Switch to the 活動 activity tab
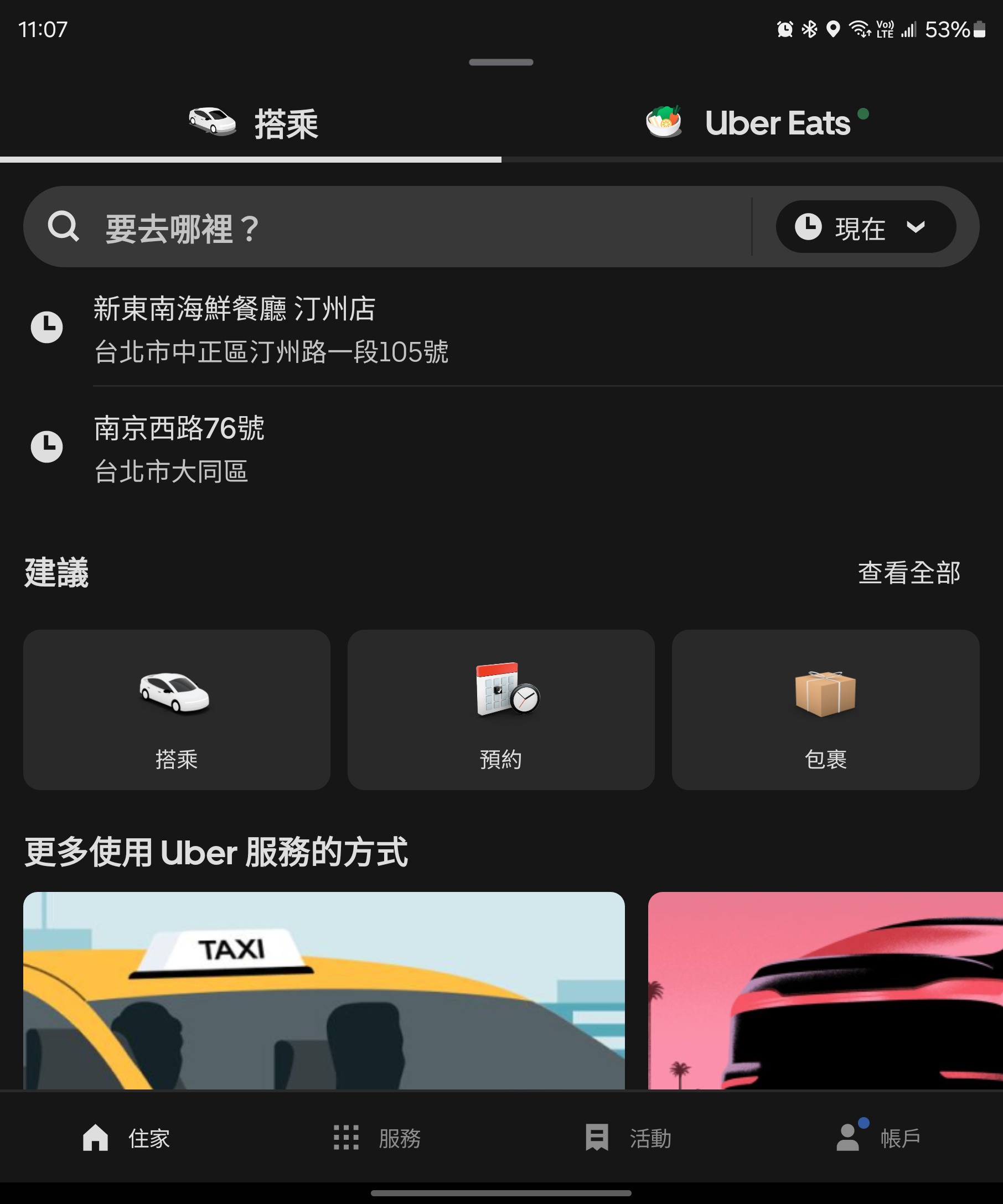1003x1204 pixels. (627, 1138)
